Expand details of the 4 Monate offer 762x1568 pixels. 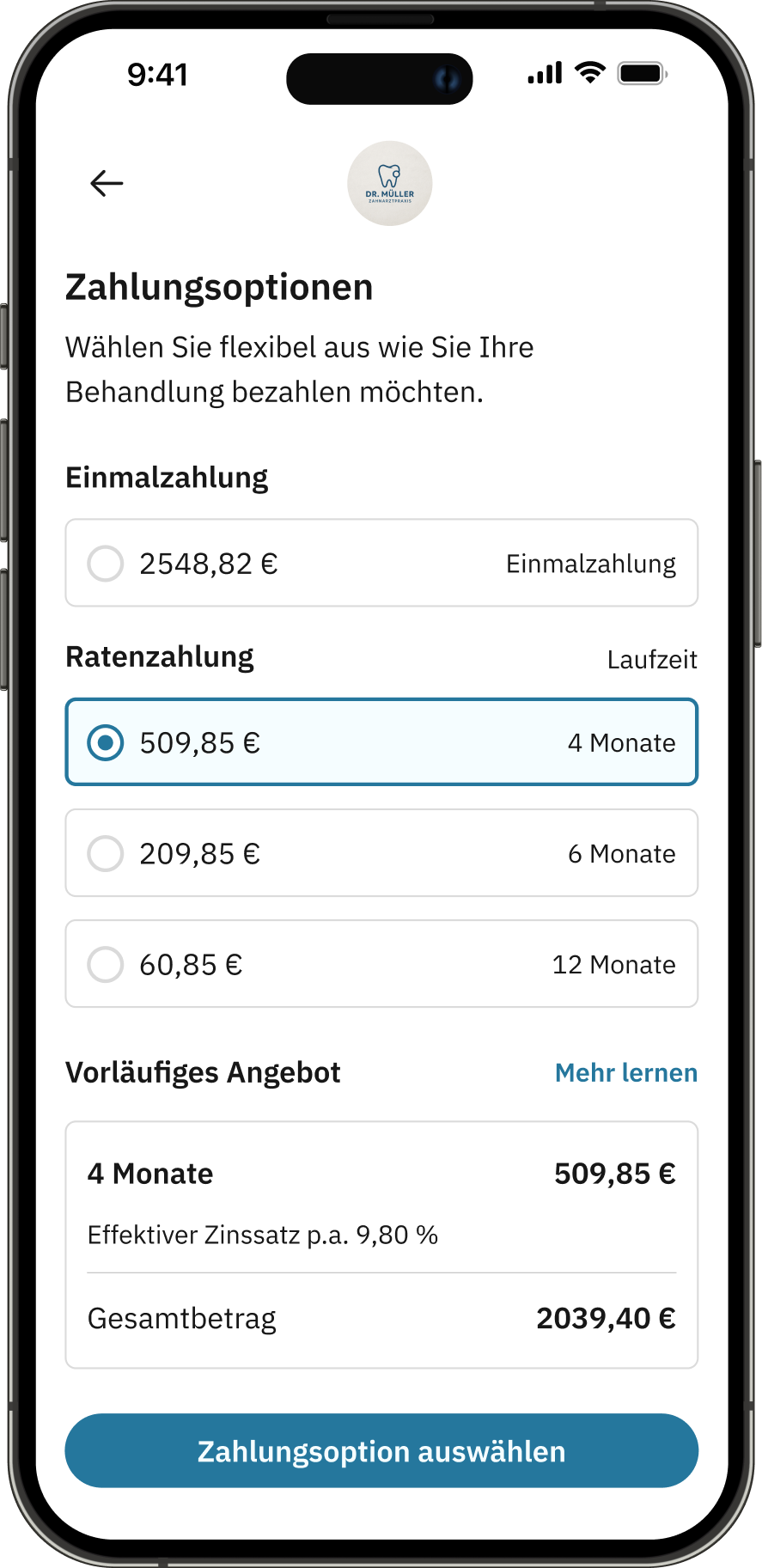coord(381,1173)
